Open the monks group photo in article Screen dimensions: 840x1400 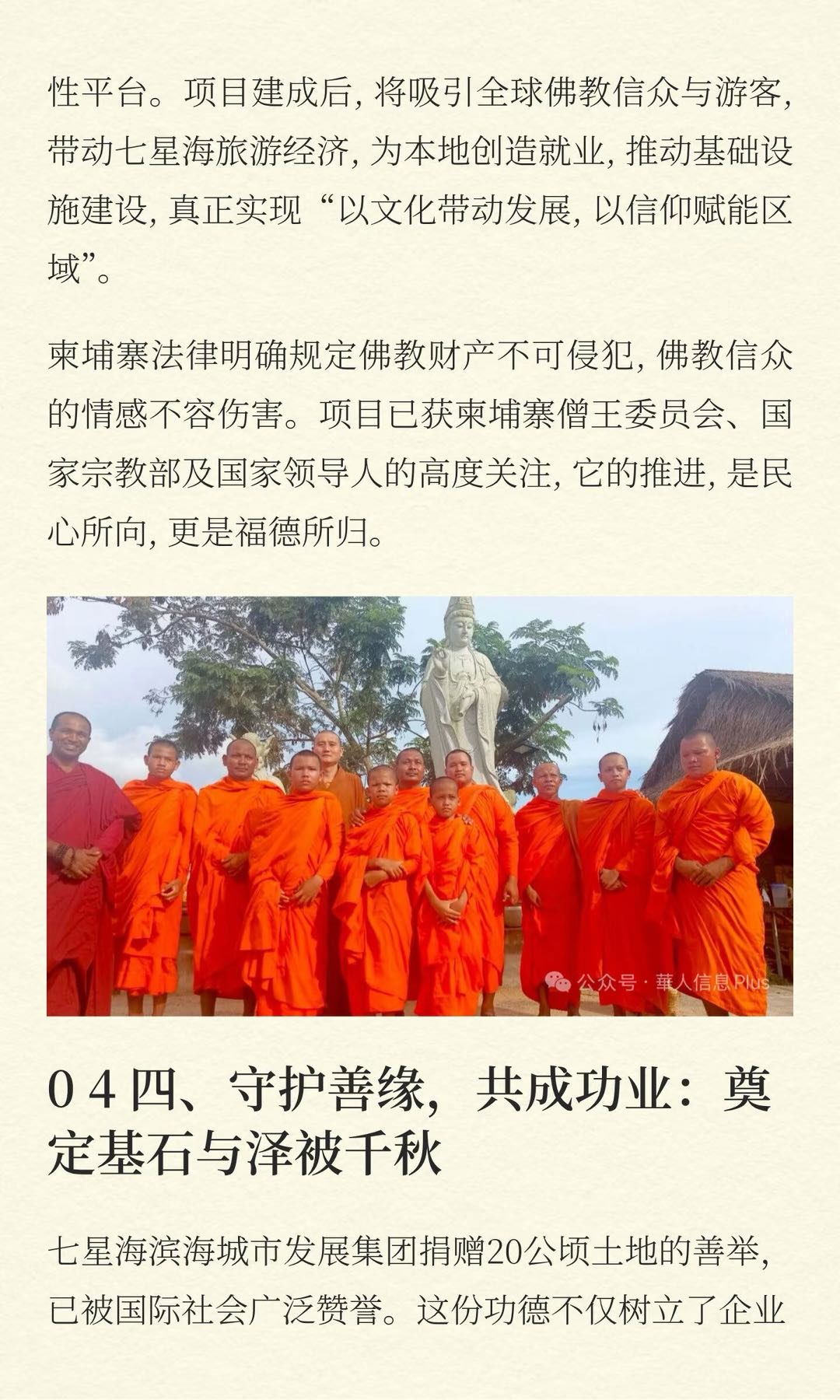(420, 806)
